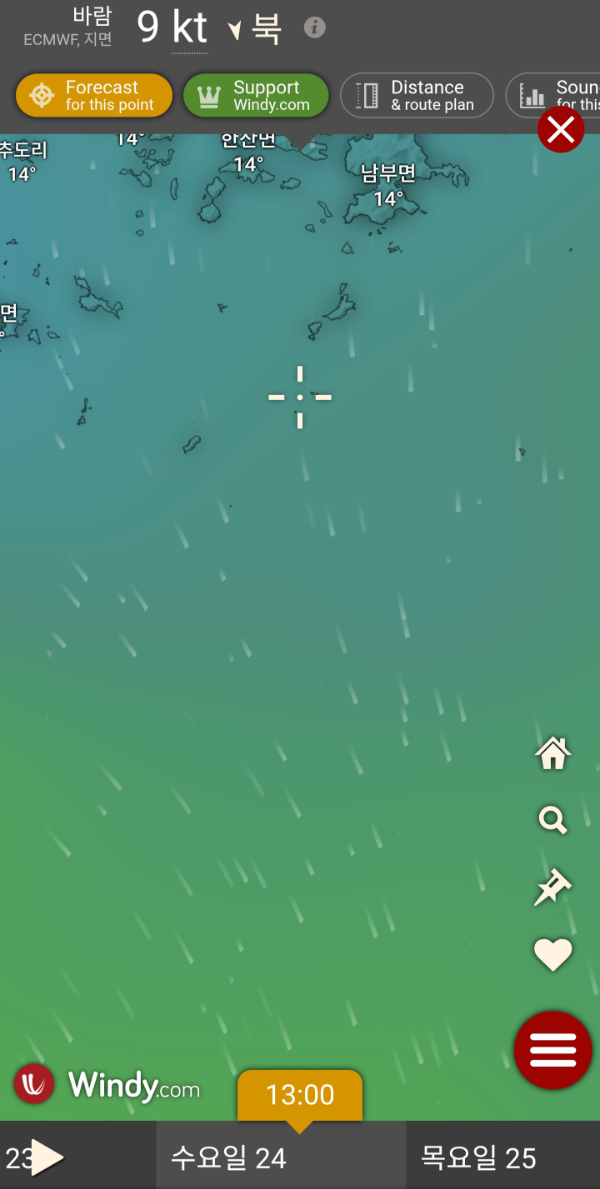Viewport: 600px width, 1189px height.
Task: Change the wind unit from kt
Action: (189, 28)
